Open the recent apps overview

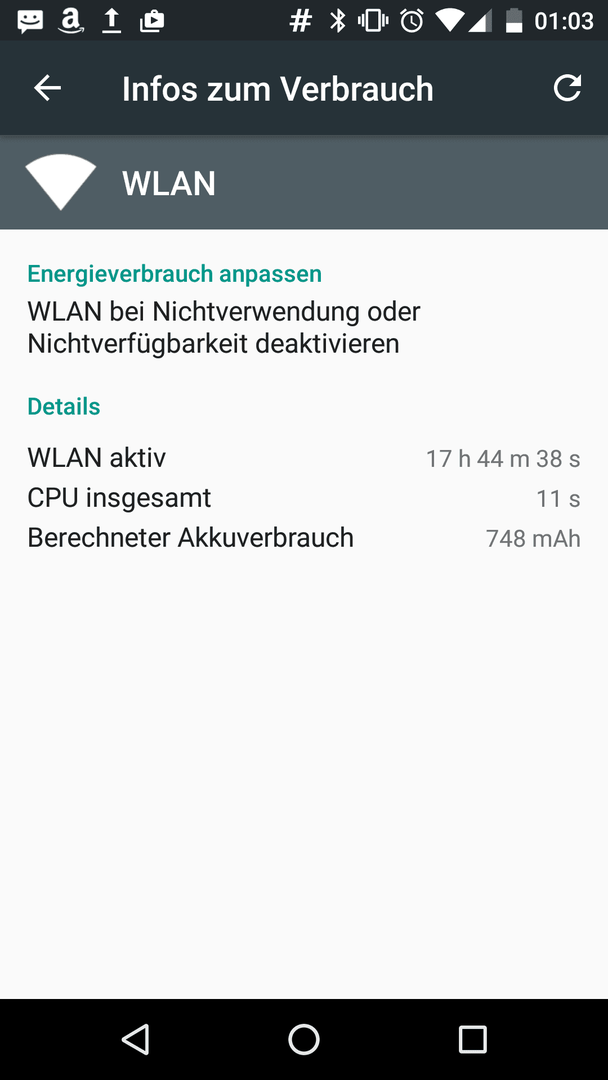pyautogui.click(x=472, y=1038)
